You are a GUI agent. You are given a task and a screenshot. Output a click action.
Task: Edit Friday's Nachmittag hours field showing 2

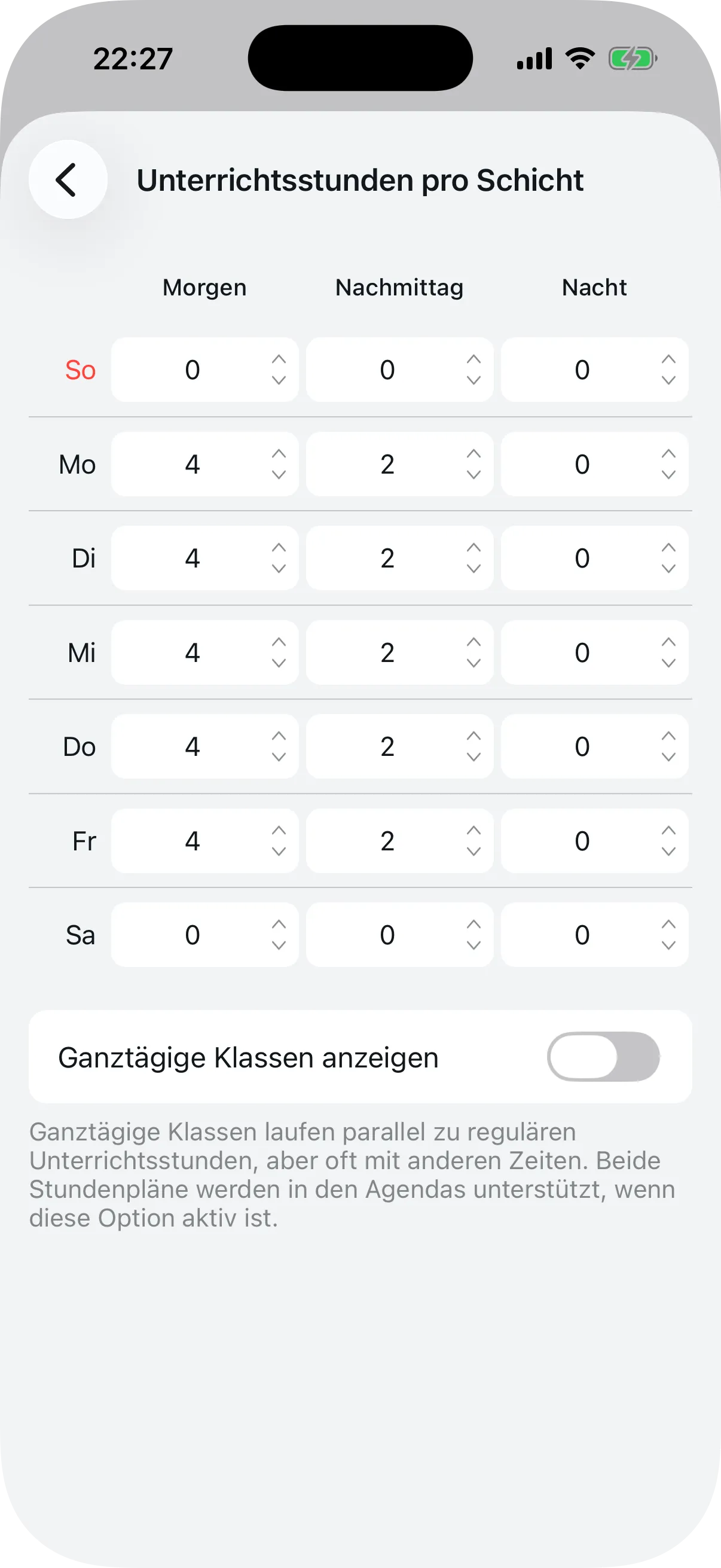(x=387, y=841)
